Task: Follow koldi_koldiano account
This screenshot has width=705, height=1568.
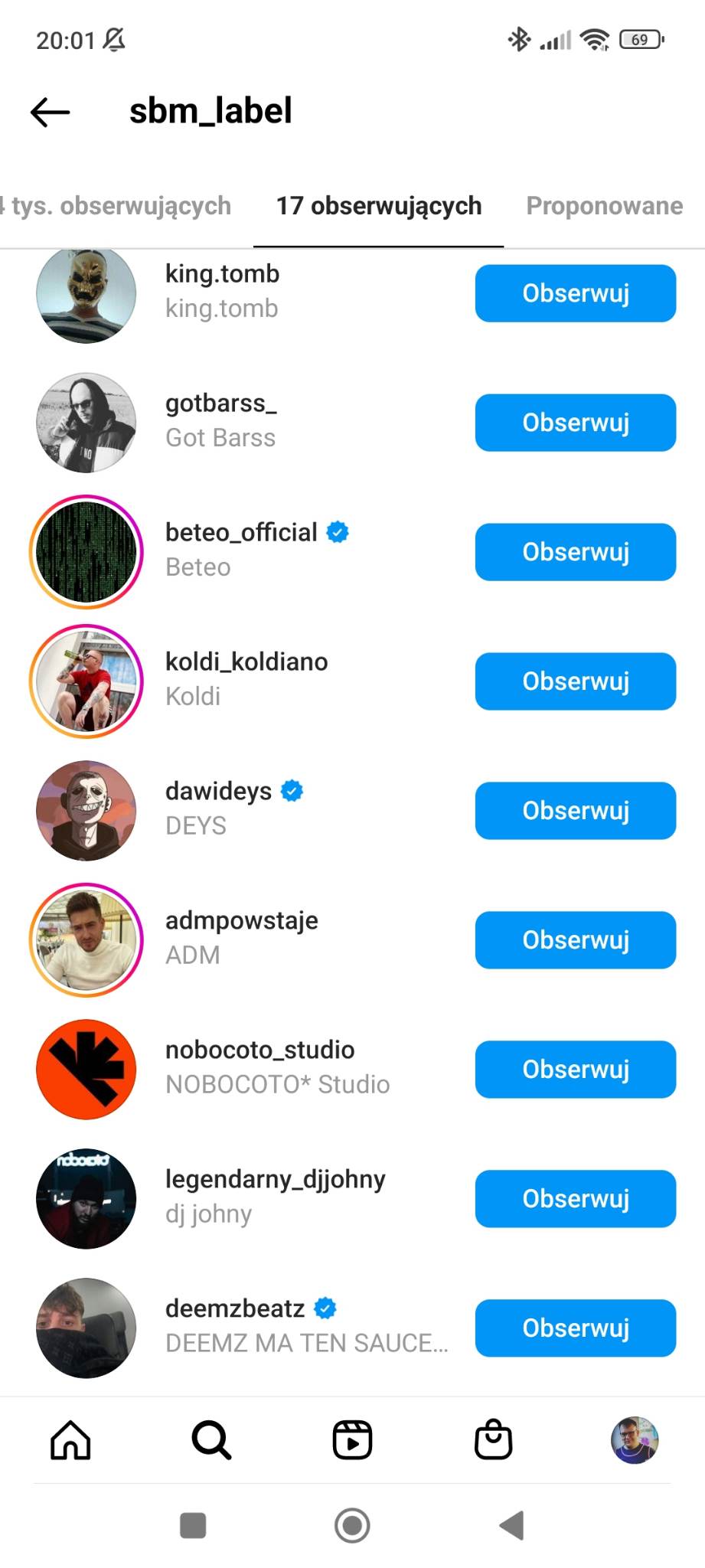Action: [x=575, y=681]
